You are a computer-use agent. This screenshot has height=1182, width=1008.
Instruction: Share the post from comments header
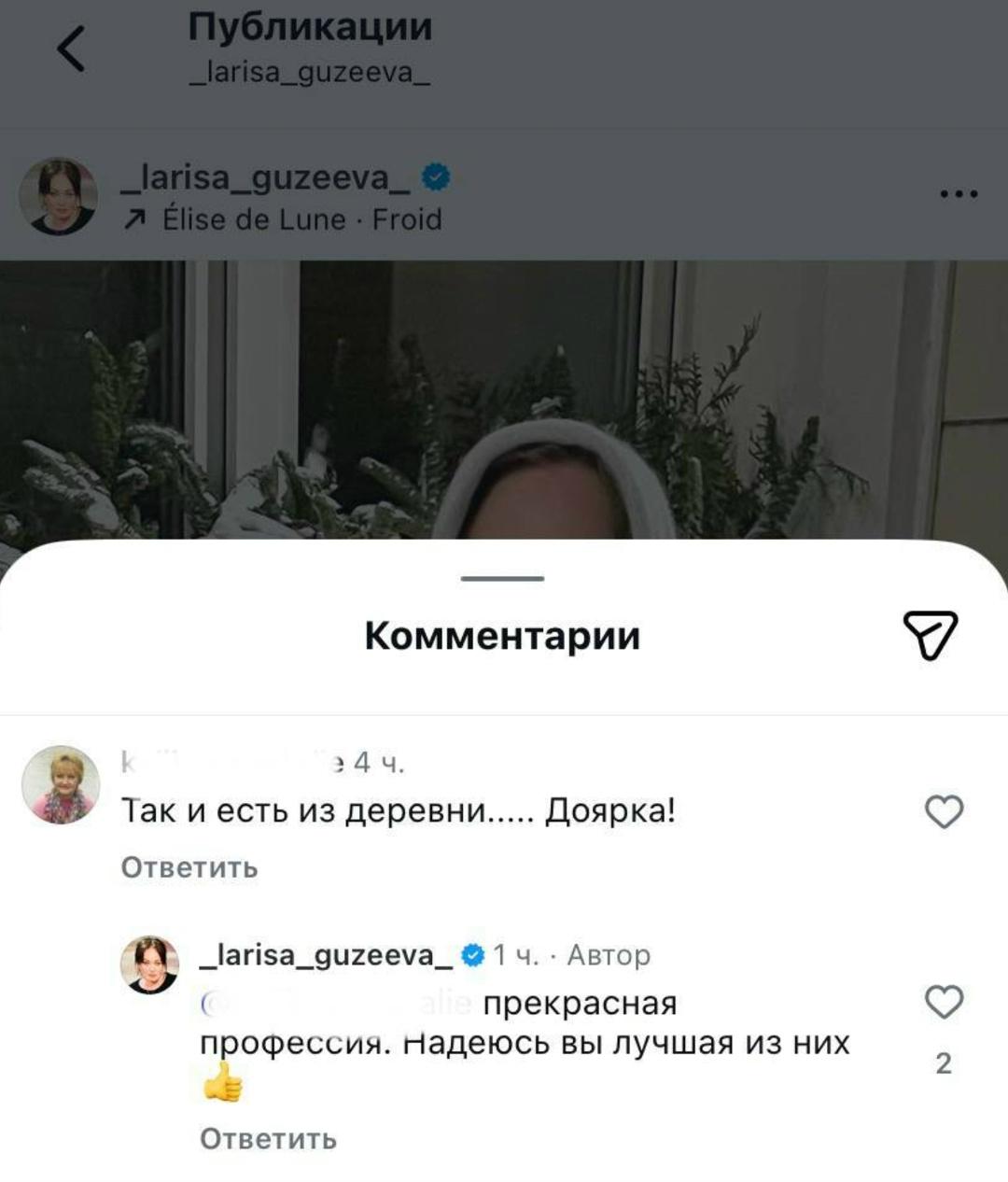pyautogui.click(x=930, y=636)
